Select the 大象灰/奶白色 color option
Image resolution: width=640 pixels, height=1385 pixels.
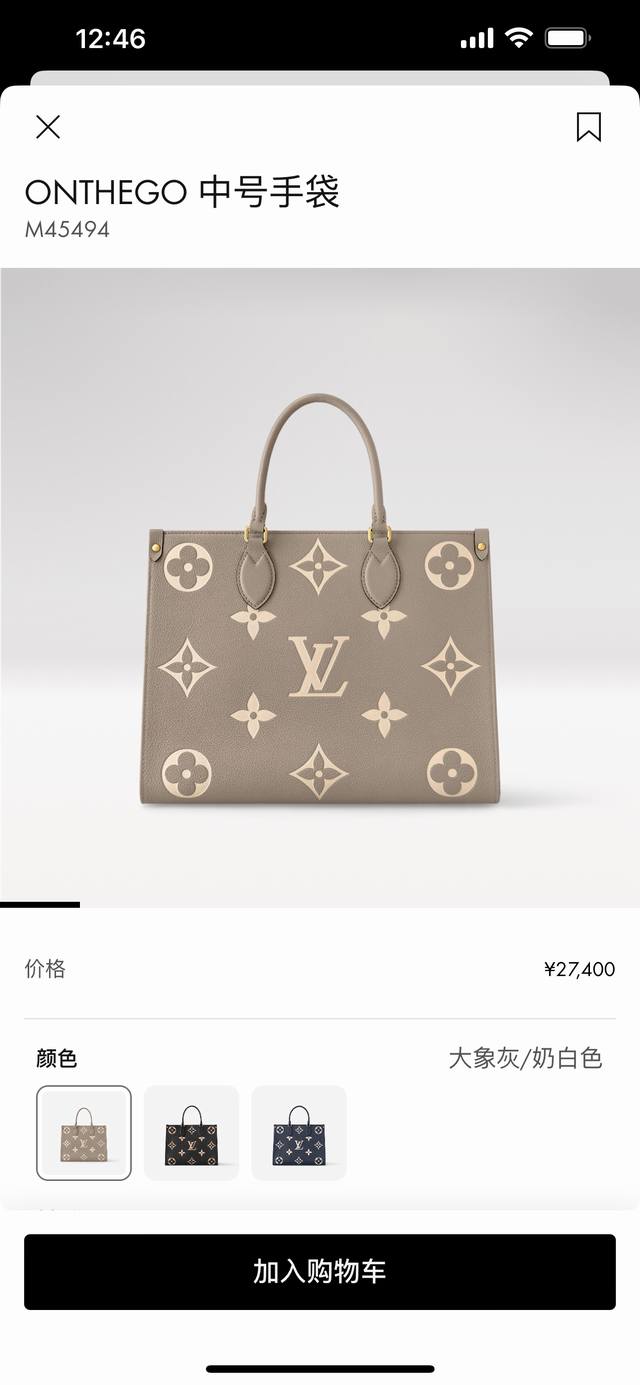click(x=84, y=1132)
